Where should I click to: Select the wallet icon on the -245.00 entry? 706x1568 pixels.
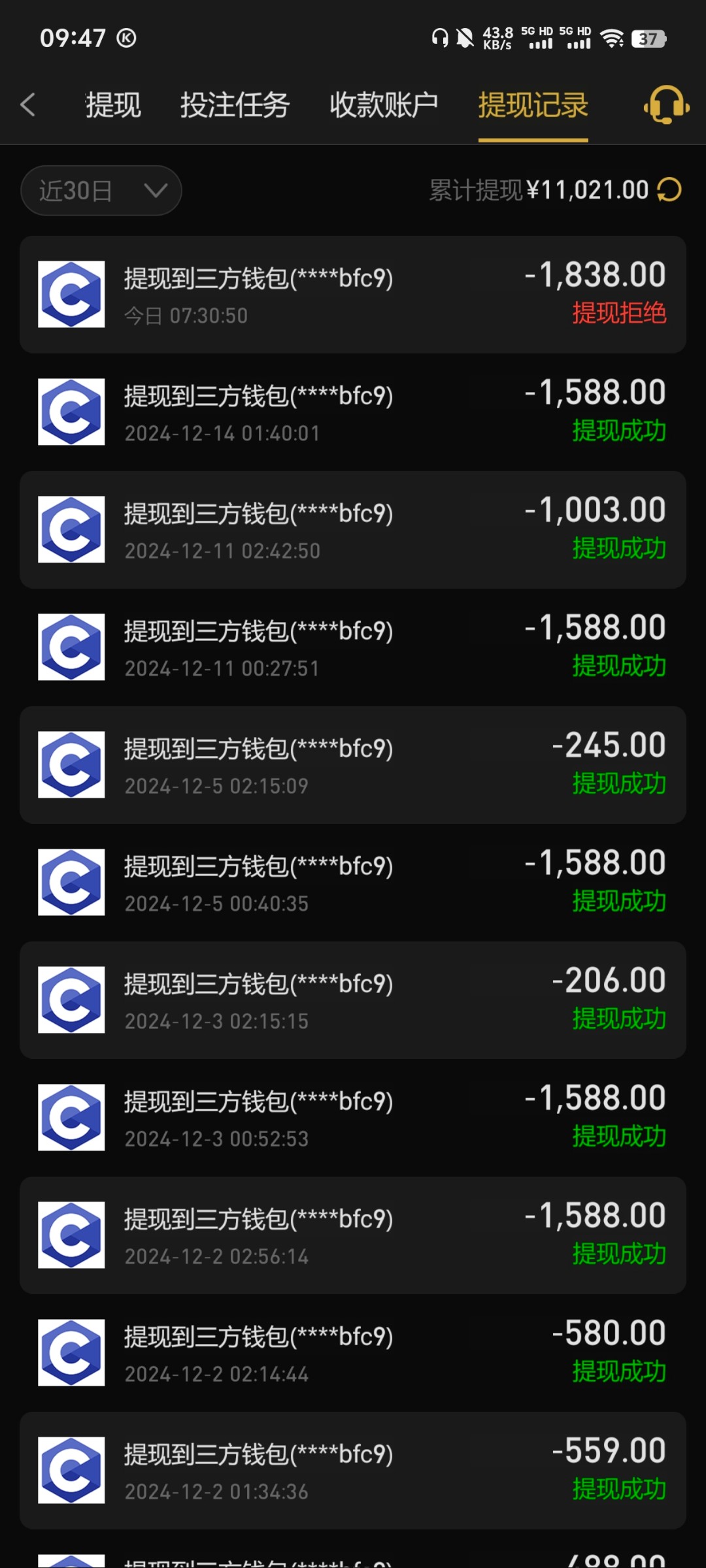coord(71,764)
